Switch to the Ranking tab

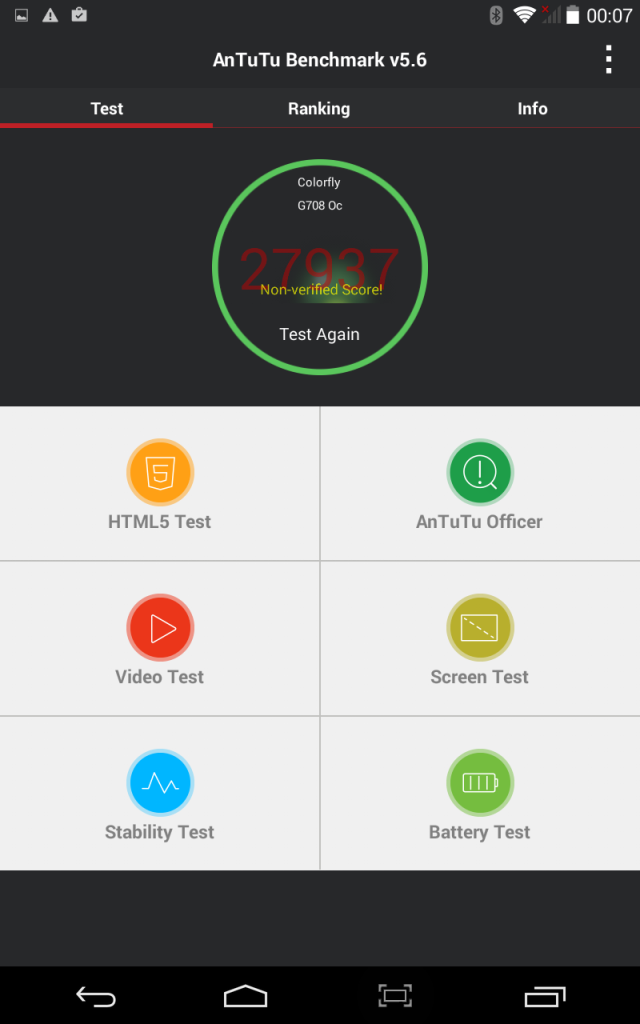tap(319, 109)
